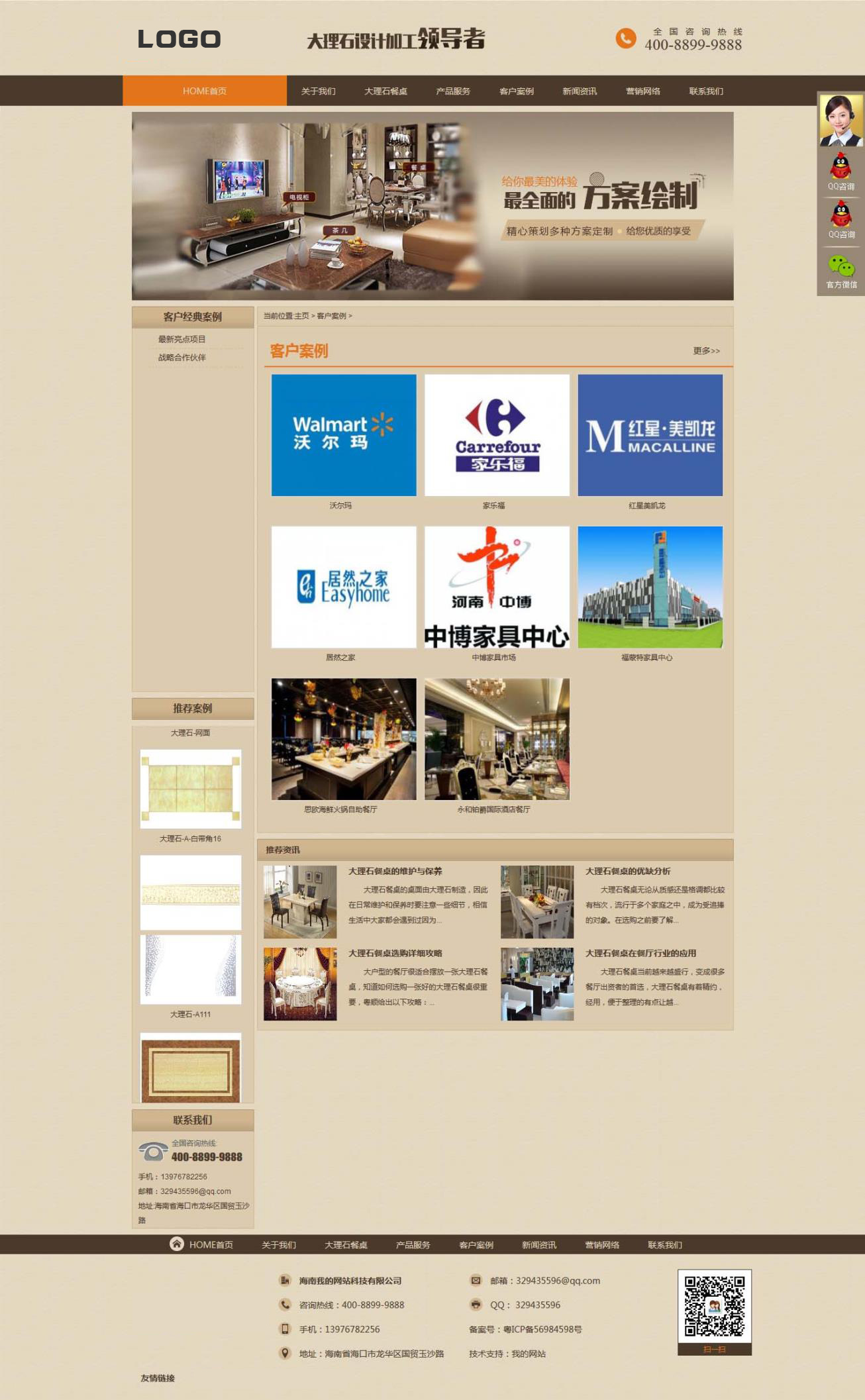Open article 大理石餐桌选购详细攻略

(395, 954)
